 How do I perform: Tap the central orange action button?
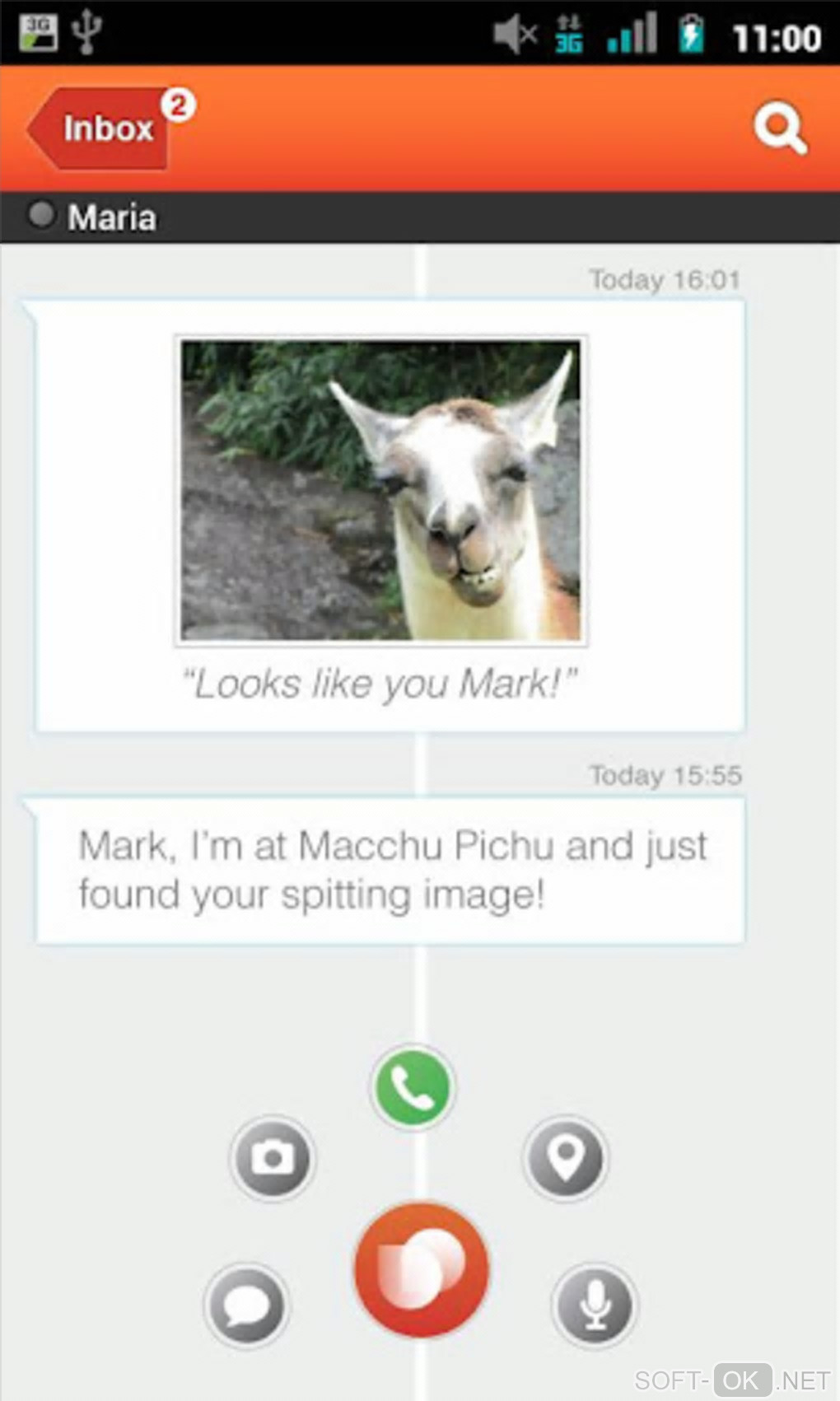pyautogui.click(x=421, y=1268)
